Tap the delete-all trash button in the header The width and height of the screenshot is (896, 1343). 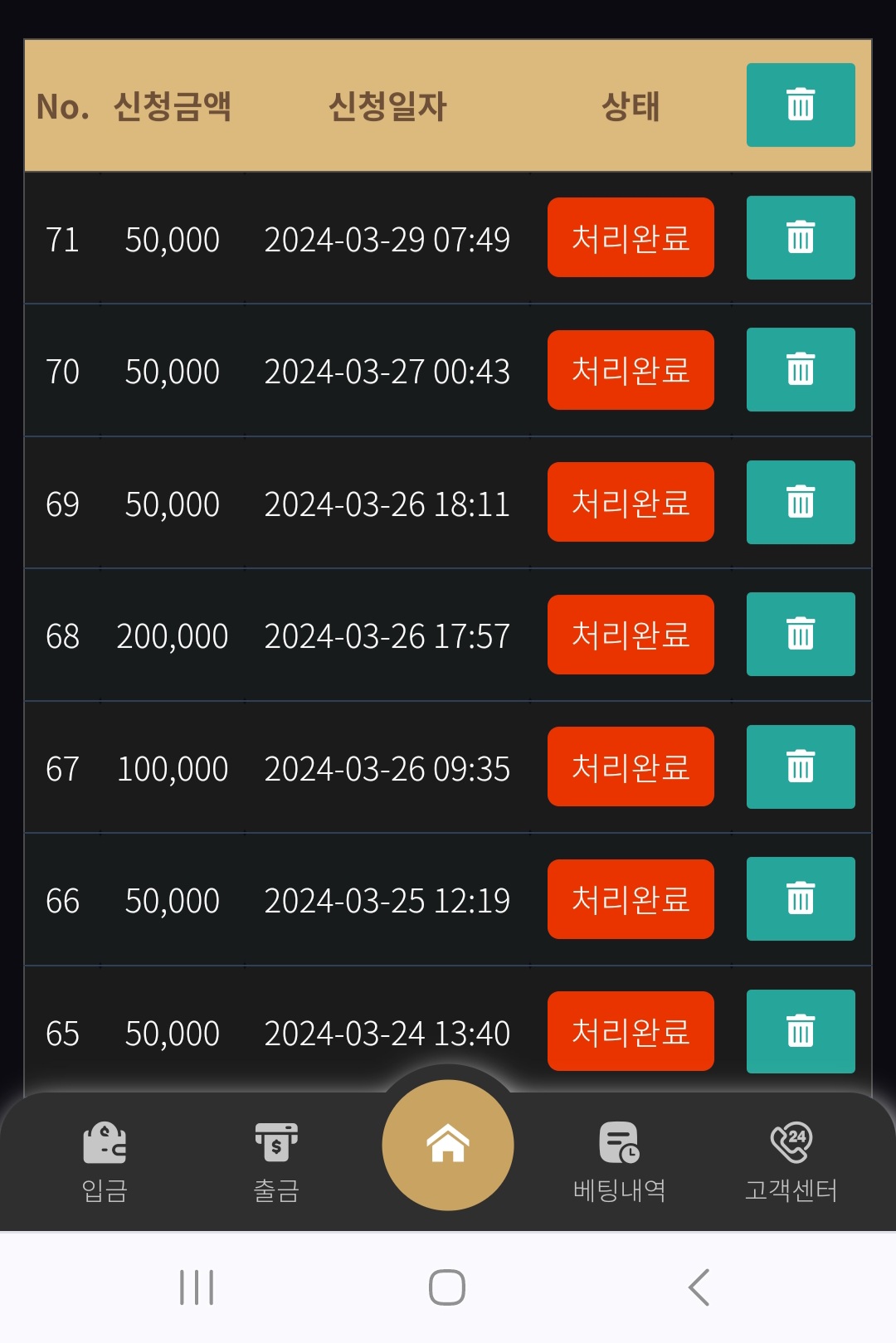(x=801, y=105)
